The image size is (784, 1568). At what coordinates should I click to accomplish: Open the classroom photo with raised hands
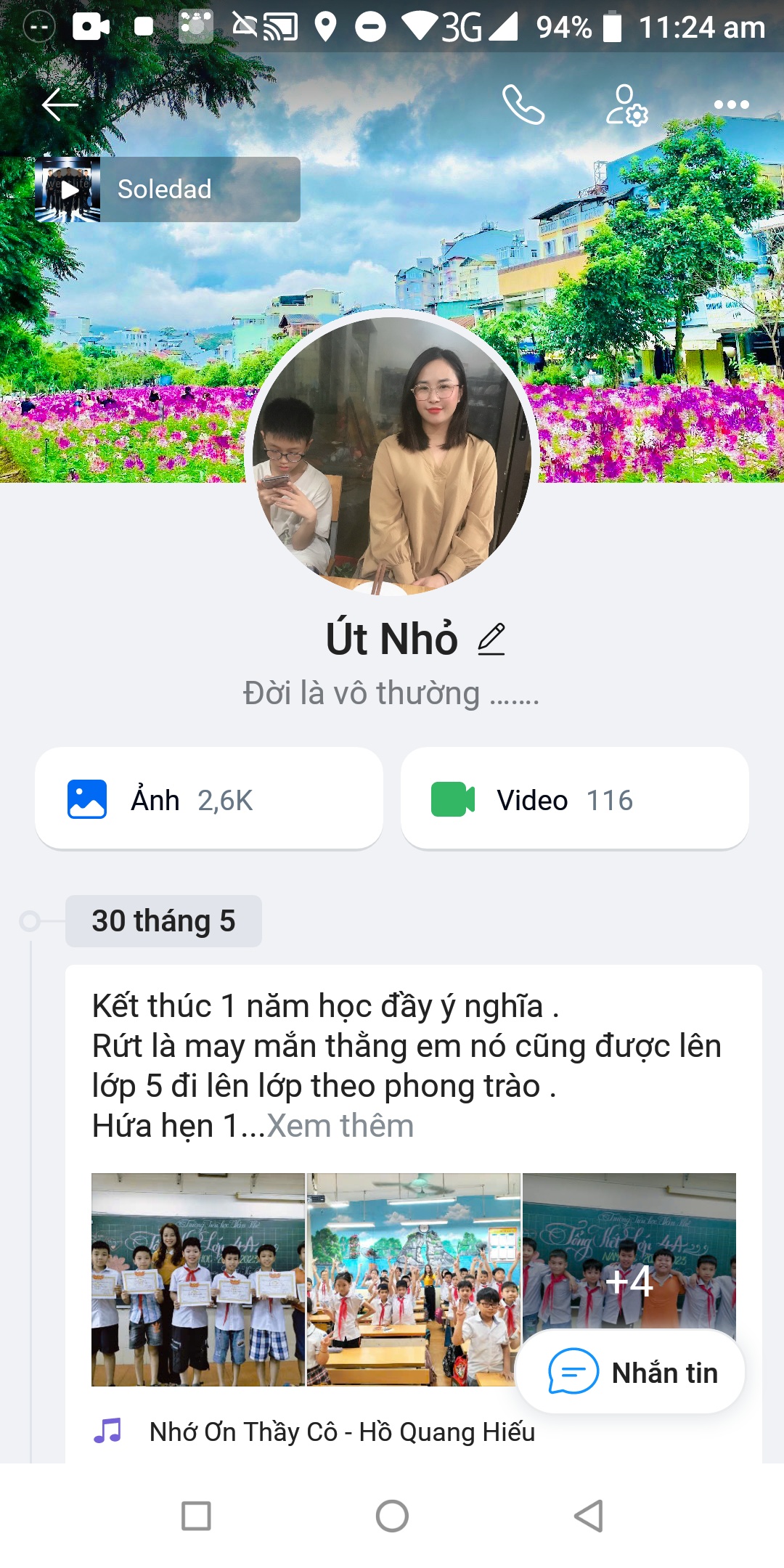(x=413, y=1279)
